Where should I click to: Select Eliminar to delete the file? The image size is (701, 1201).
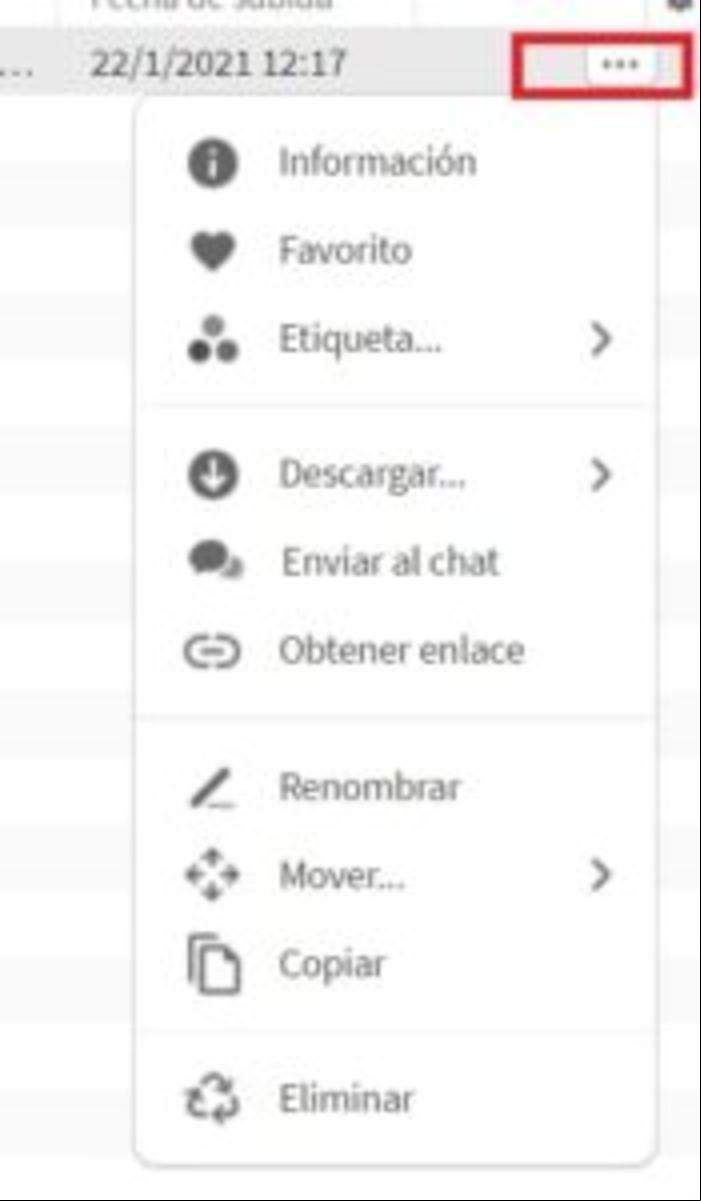click(x=396, y=1099)
